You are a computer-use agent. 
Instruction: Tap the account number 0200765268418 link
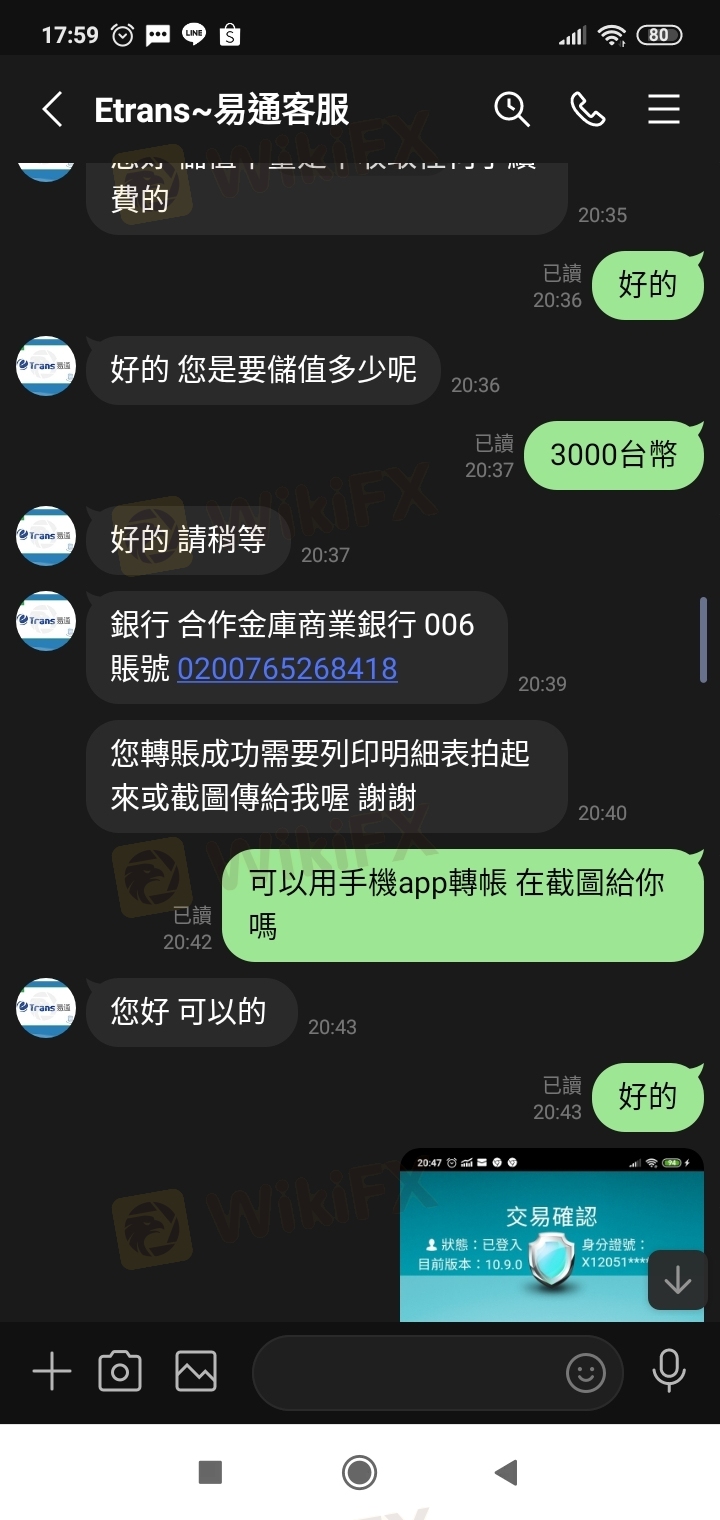[x=287, y=669]
